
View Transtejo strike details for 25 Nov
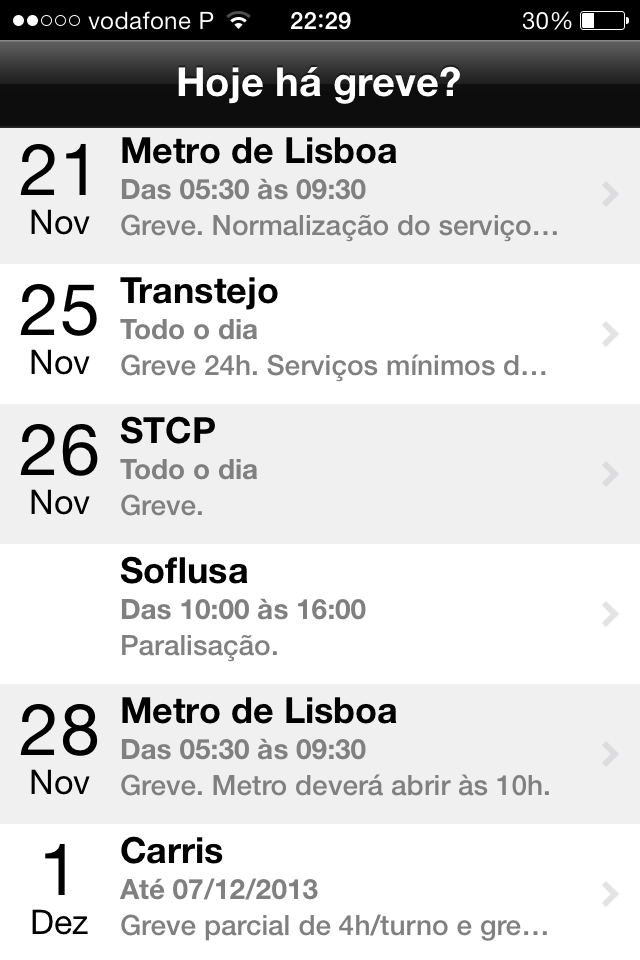(320, 335)
